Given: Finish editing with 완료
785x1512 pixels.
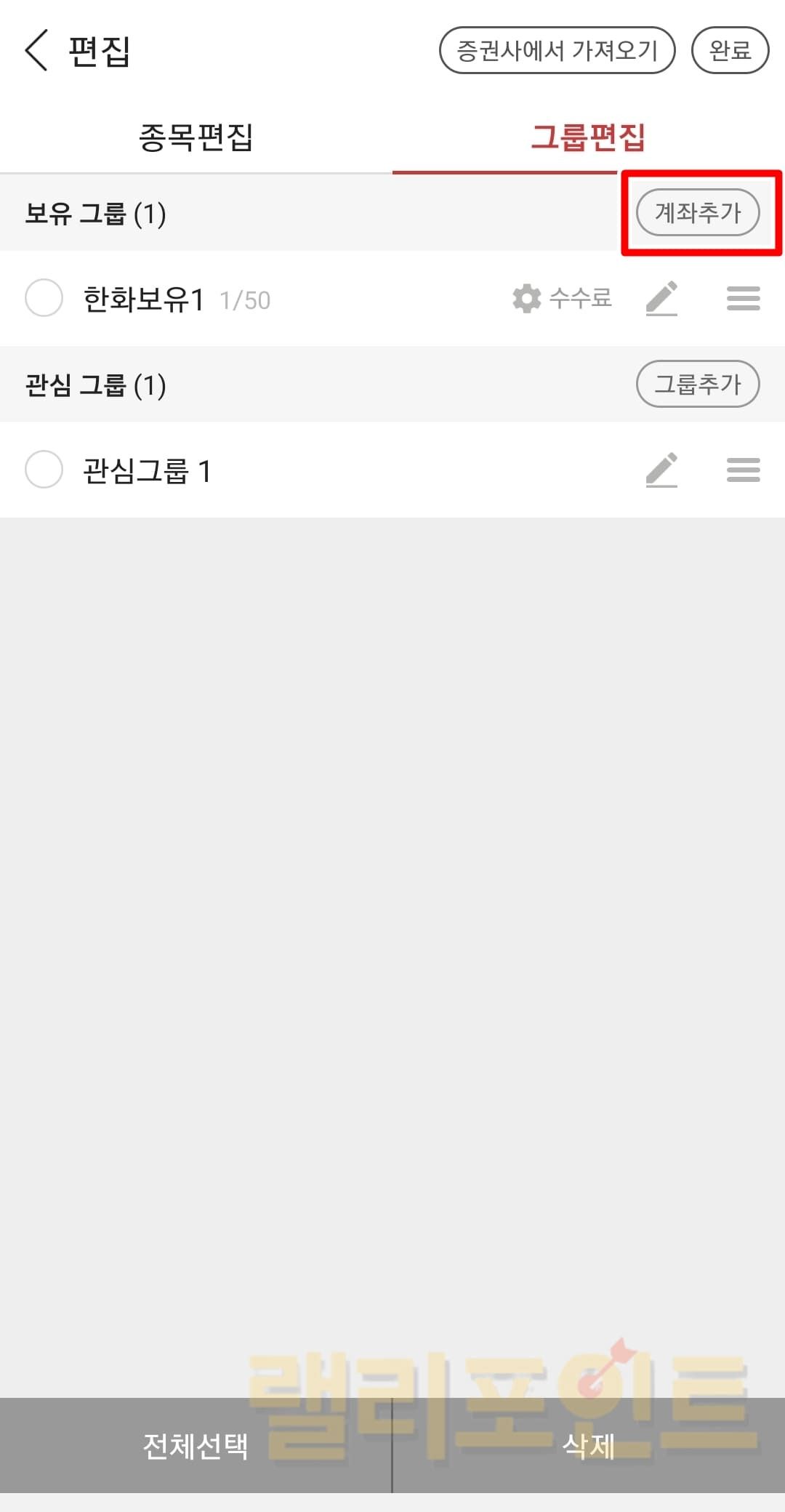Looking at the screenshot, I should 730,50.
